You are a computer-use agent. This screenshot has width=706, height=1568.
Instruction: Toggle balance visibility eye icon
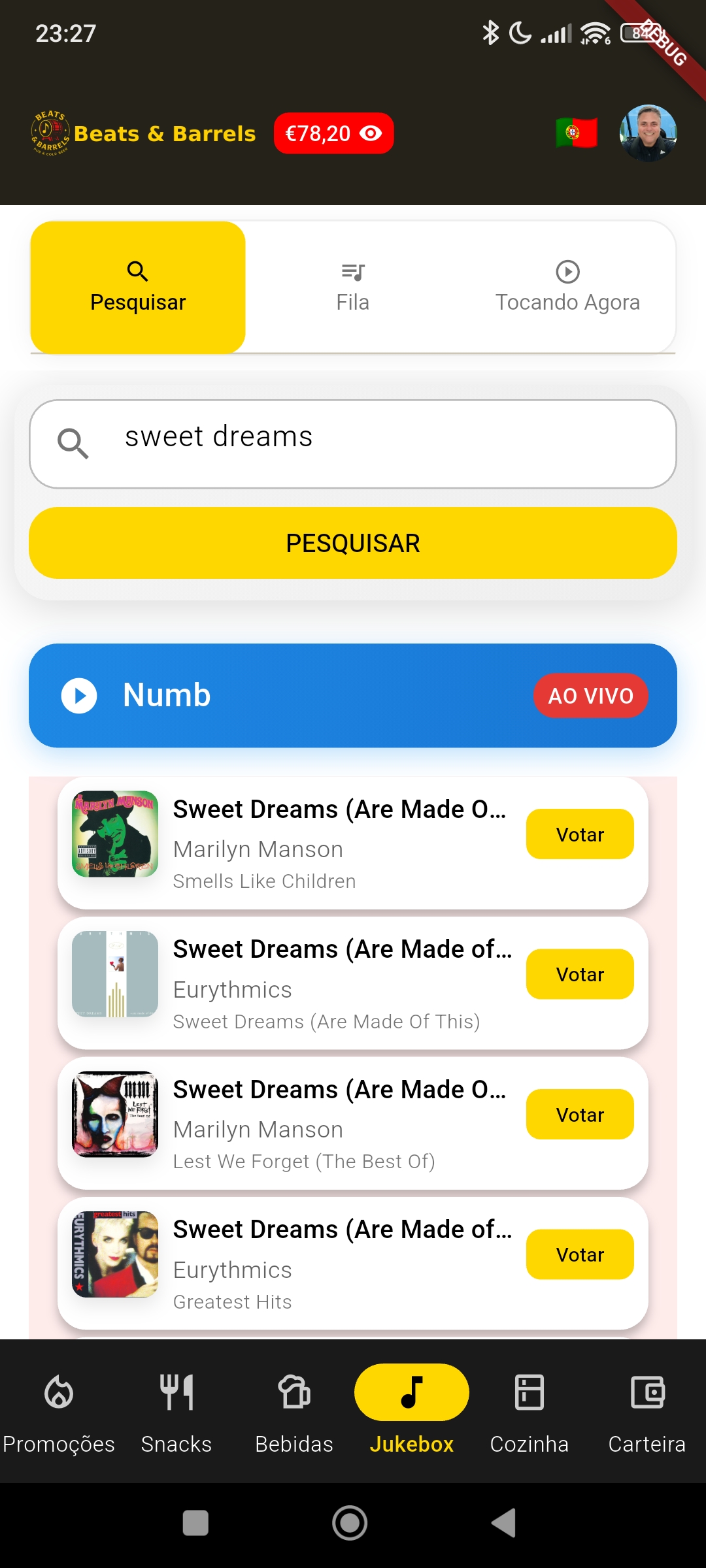(371, 133)
